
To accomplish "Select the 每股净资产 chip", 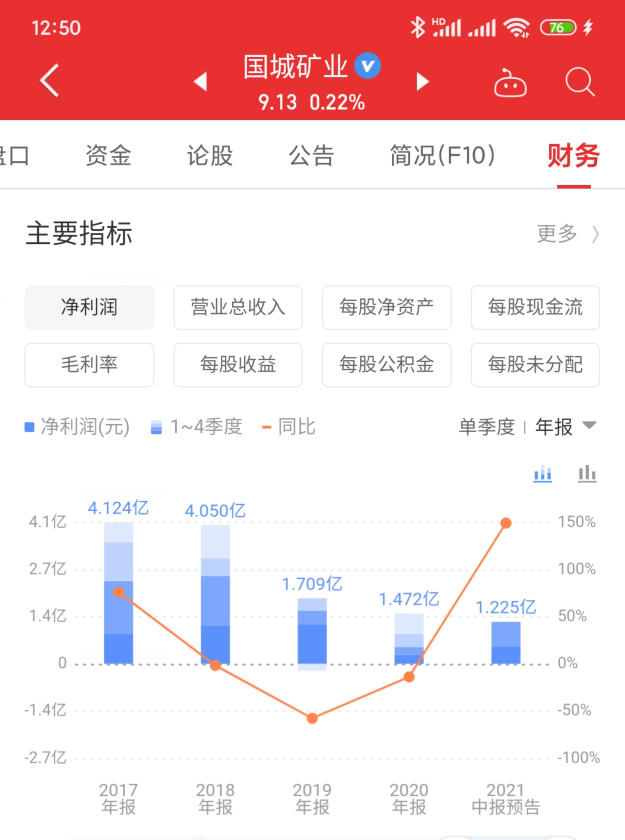I will (x=387, y=308).
